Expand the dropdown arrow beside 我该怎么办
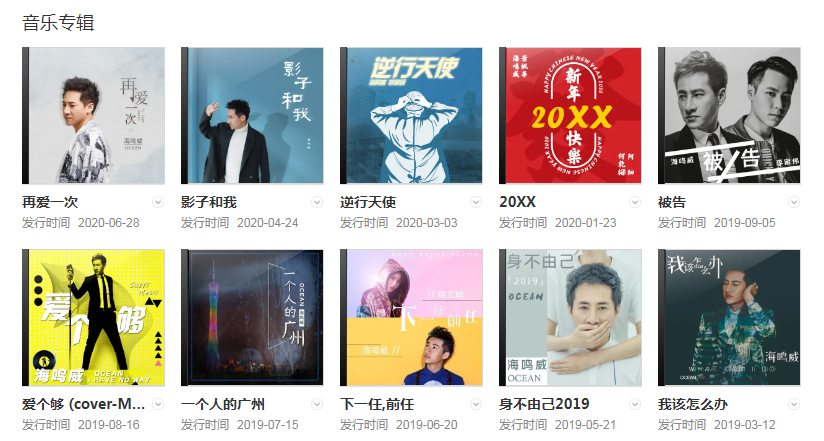Image resolution: width=824 pixels, height=441 pixels. pyautogui.click(x=794, y=404)
